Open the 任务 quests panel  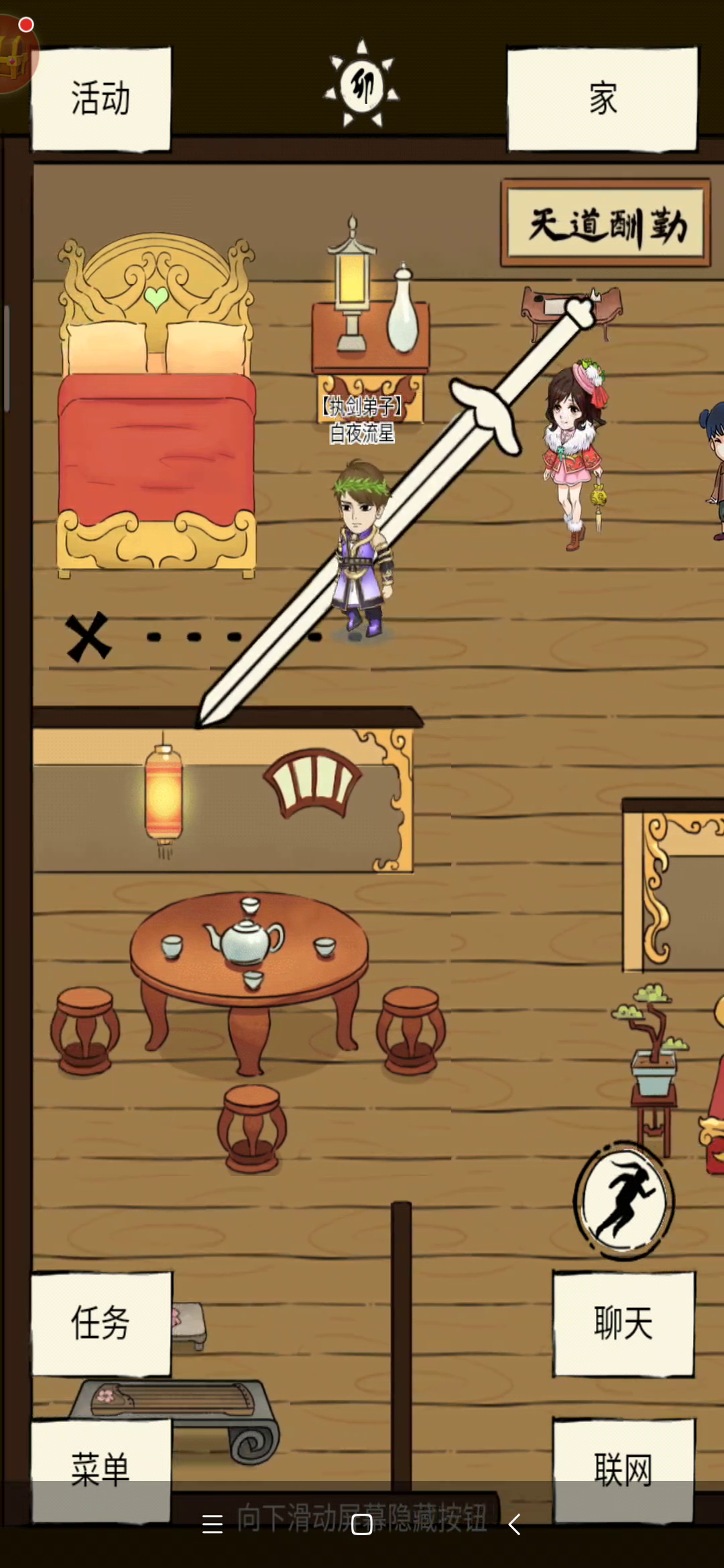tap(101, 1323)
